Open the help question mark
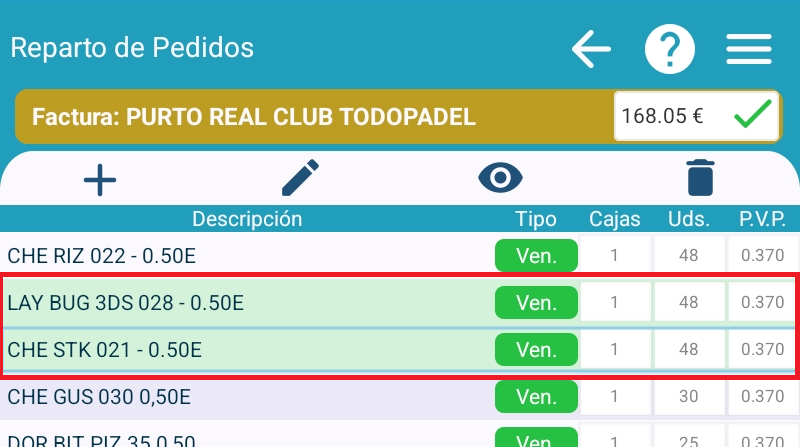The height and width of the screenshot is (447, 800). point(669,48)
